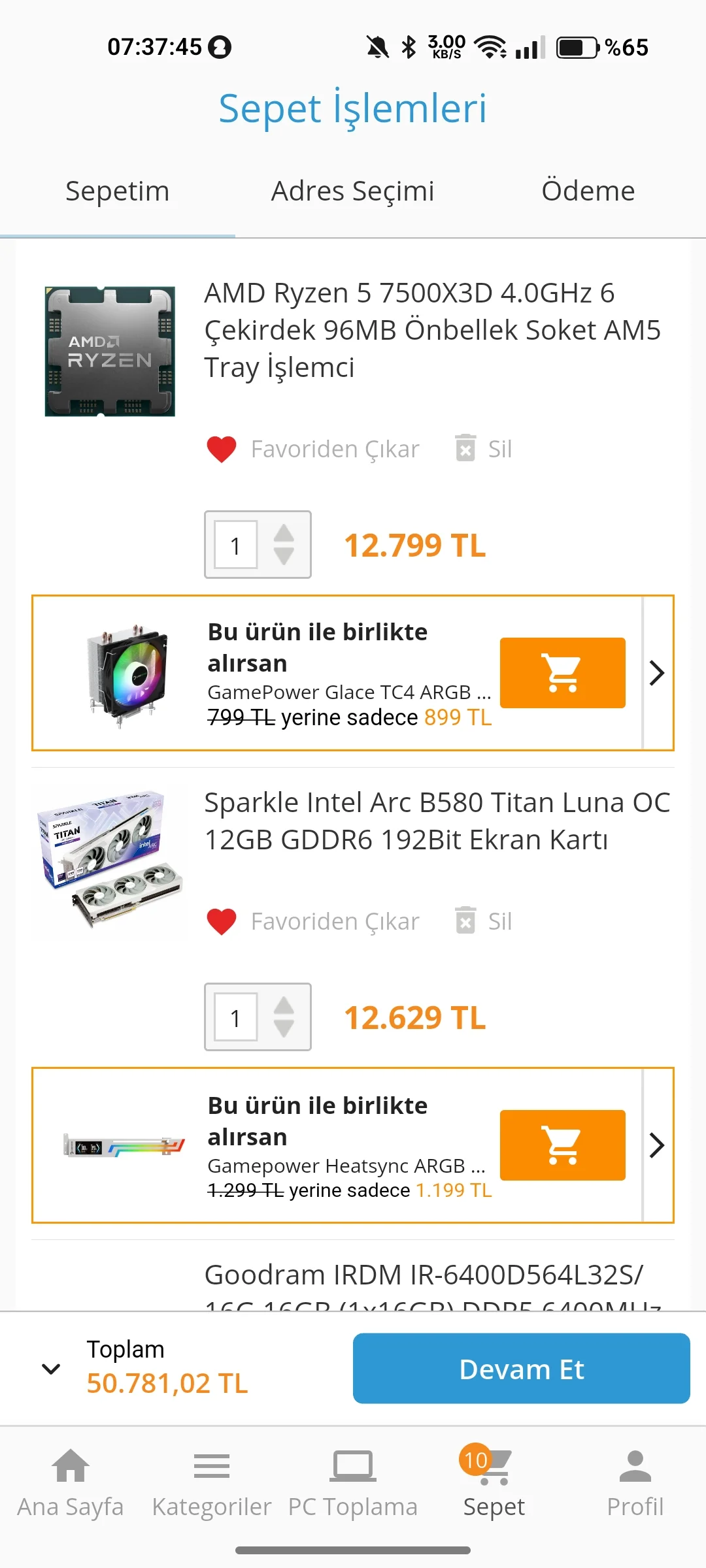The height and width of the screenshot is (1568, 706).
Task: Open the Ödeme tab
Action: (x=588, y=191)
